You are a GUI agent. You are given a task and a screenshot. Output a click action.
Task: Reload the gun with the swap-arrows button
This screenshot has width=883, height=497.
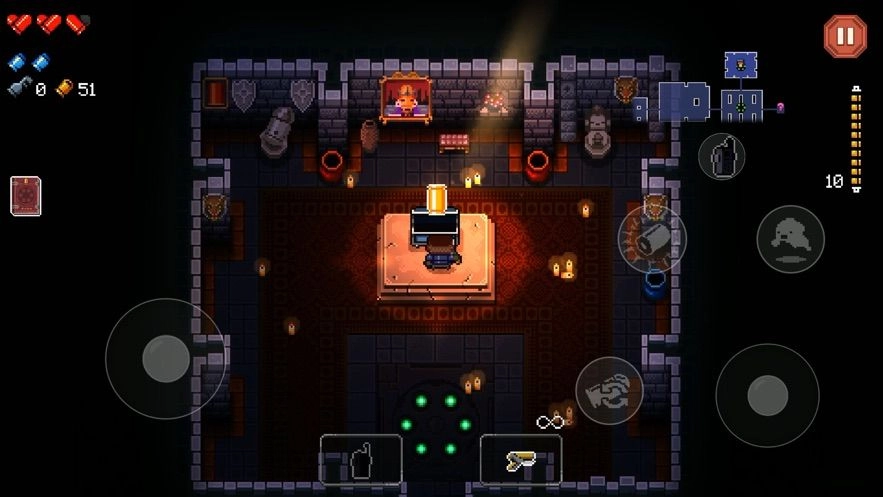pyautogui.click(x=609, y=390)
